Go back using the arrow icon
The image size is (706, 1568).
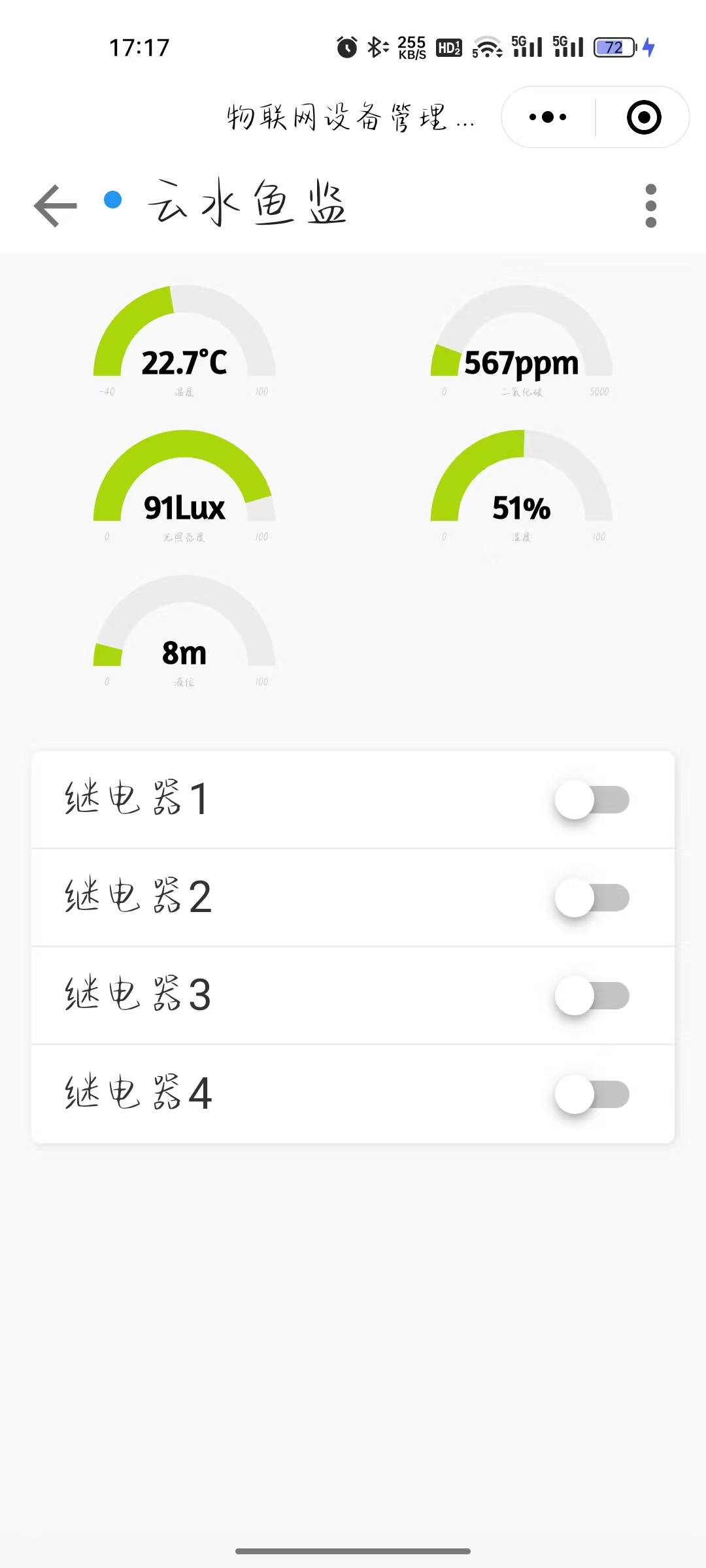tap(56, 205)
